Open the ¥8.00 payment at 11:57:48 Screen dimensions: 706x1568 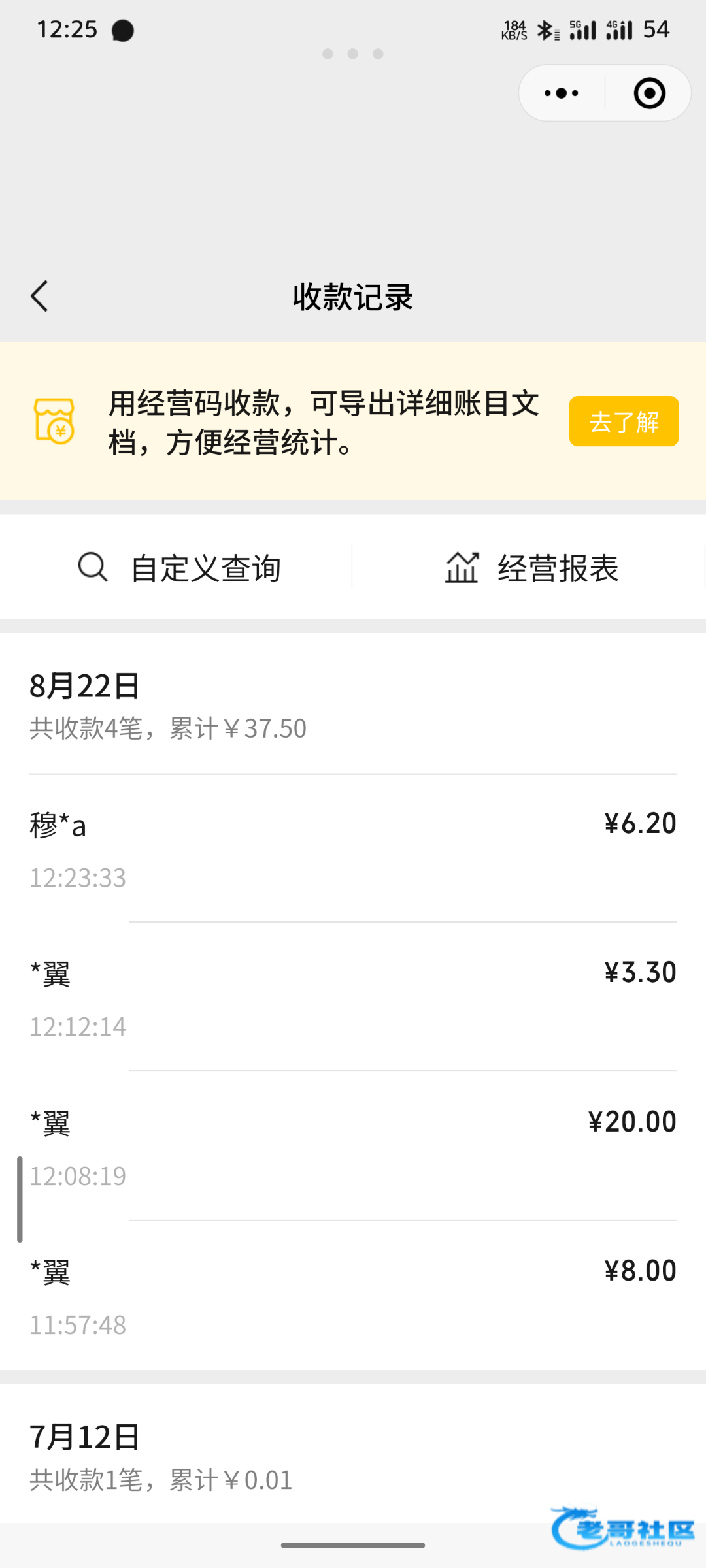pyautogui.click(x=353, y=1296)
